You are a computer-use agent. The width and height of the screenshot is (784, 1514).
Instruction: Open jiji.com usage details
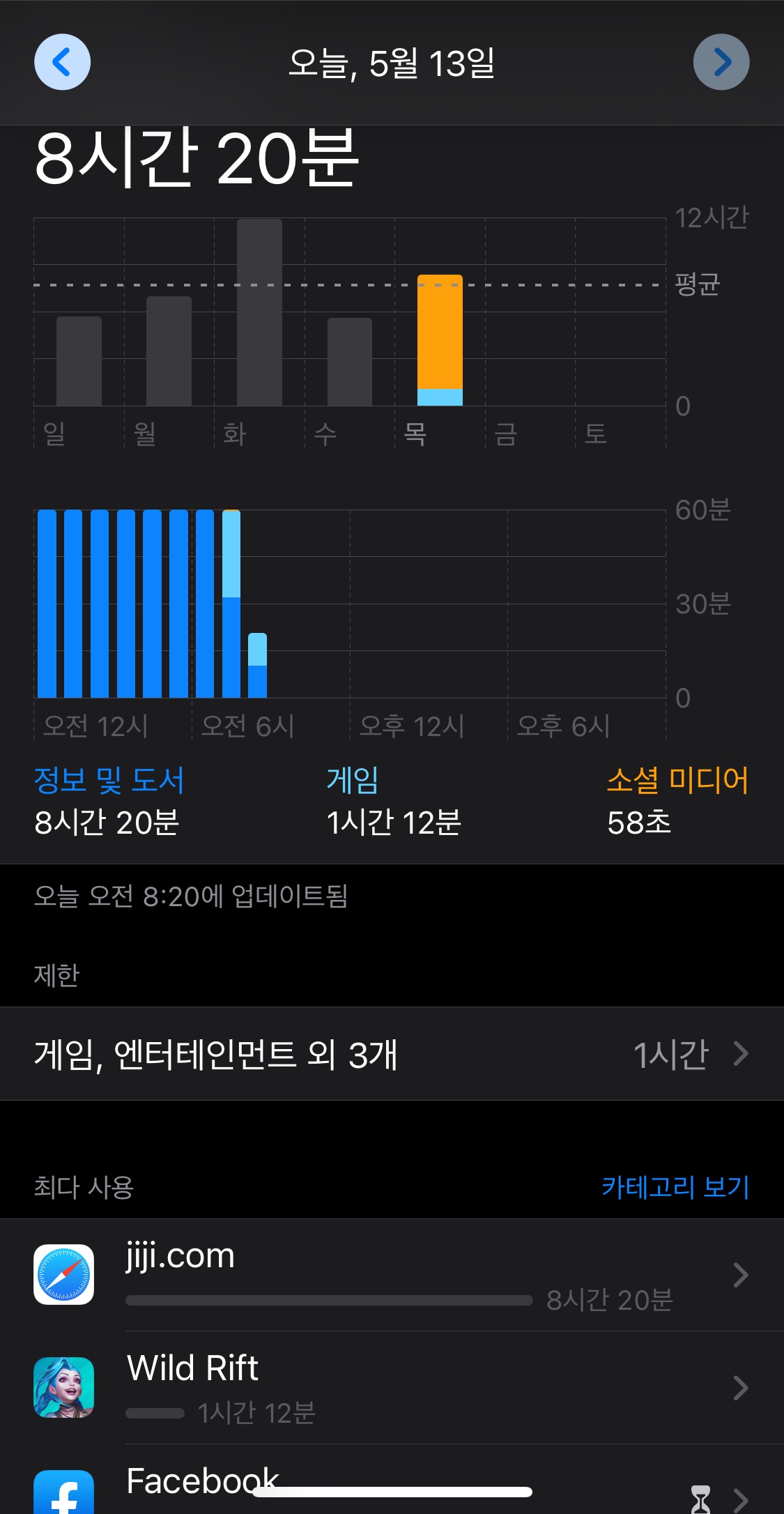pos(392,1275)
